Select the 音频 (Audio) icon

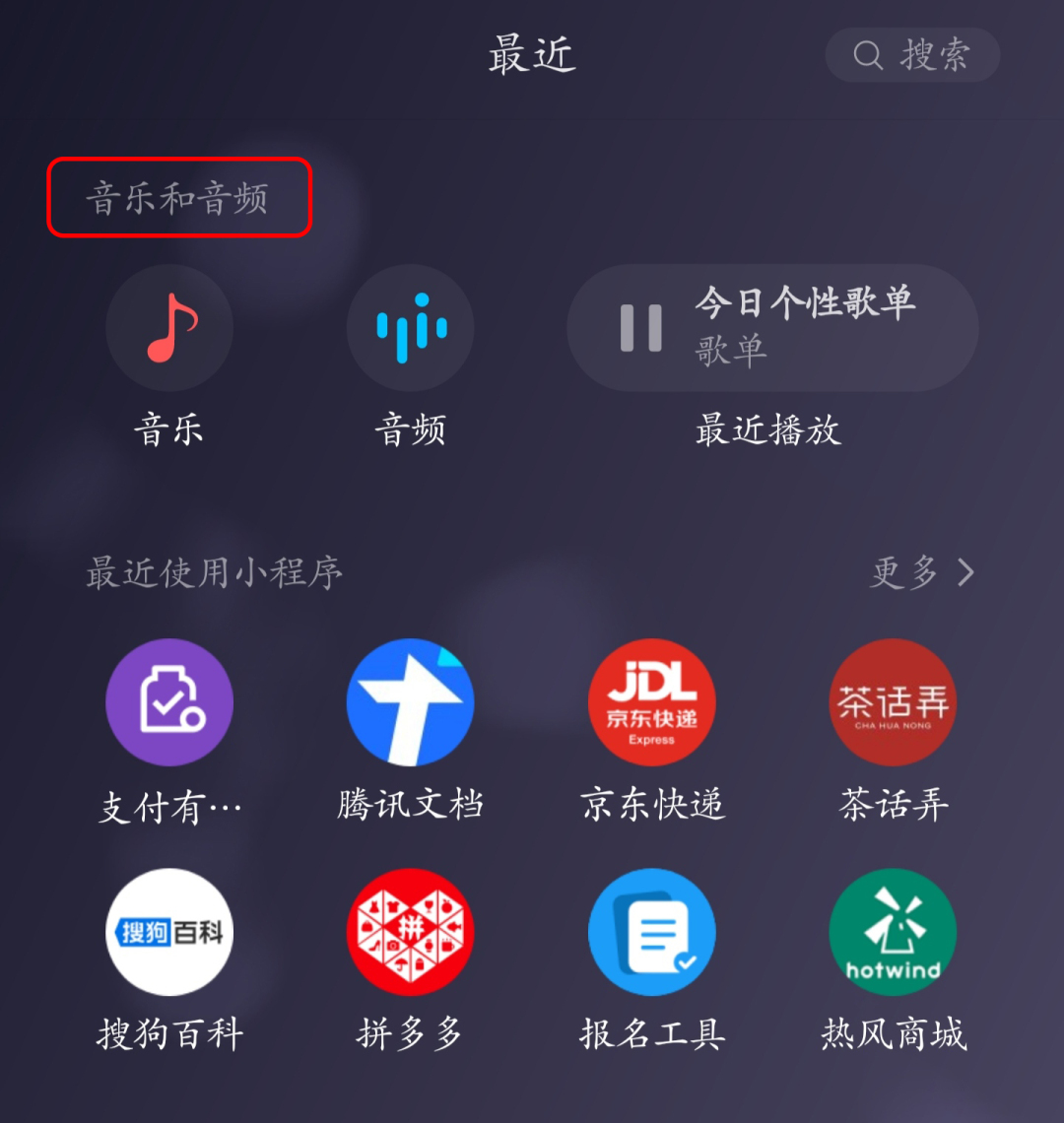click(x=410, y=327)
